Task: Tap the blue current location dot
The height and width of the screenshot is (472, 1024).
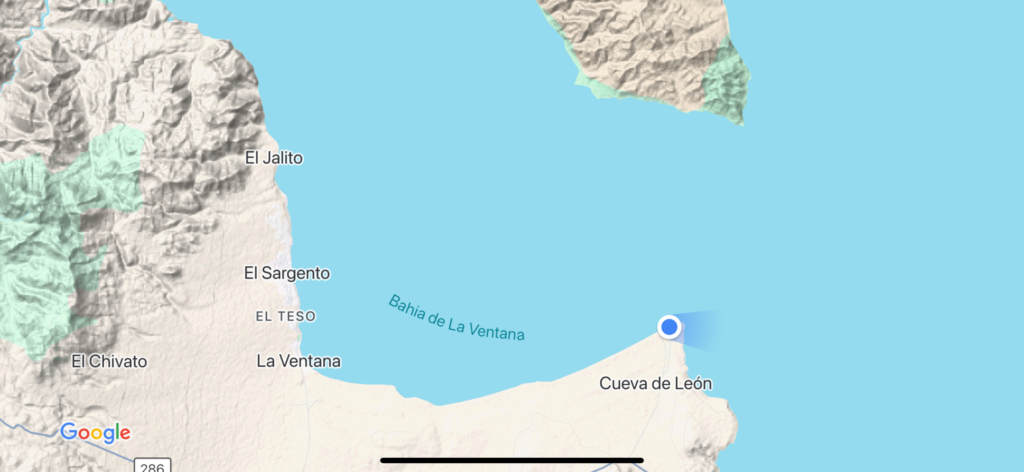Action: coord(669,327)
